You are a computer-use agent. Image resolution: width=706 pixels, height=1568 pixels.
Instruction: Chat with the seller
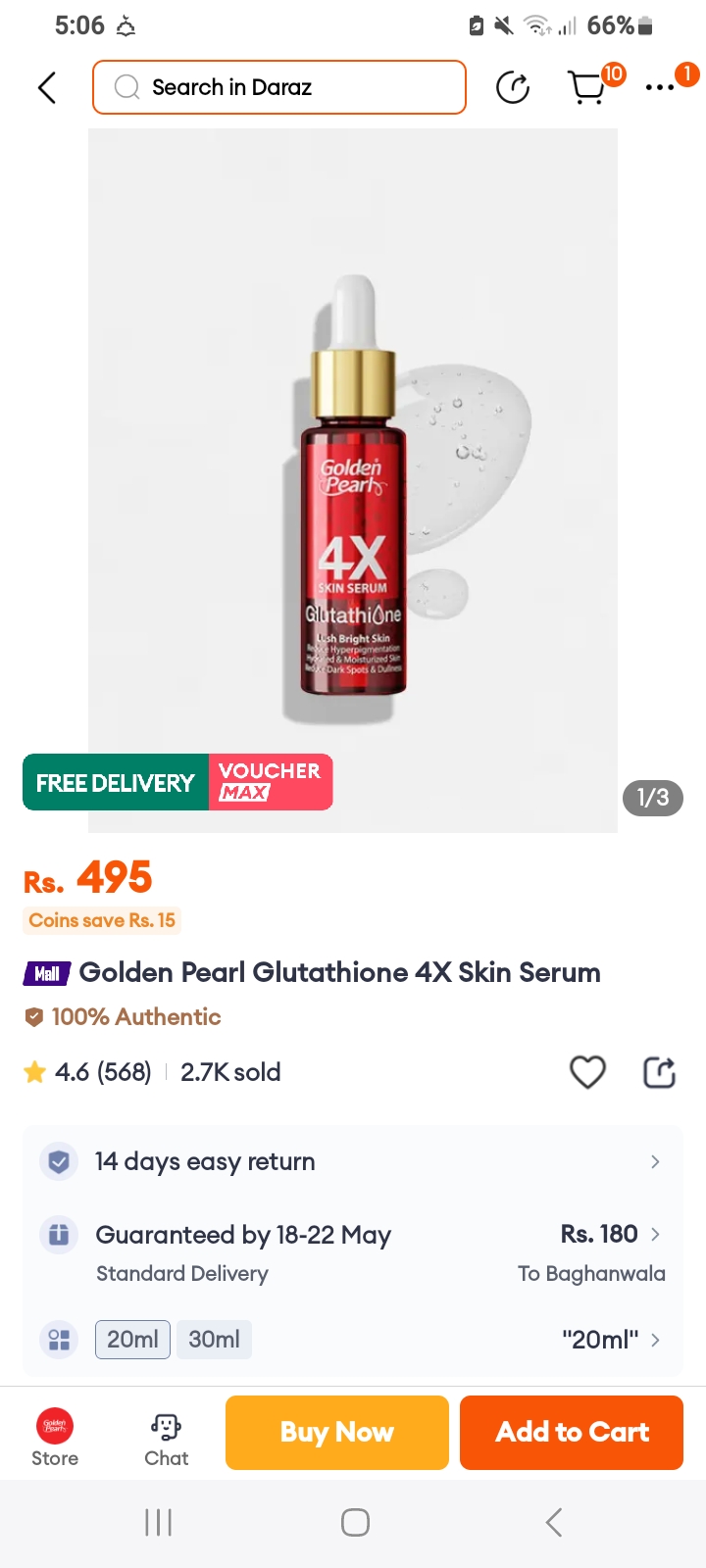tap(166, 1437)
